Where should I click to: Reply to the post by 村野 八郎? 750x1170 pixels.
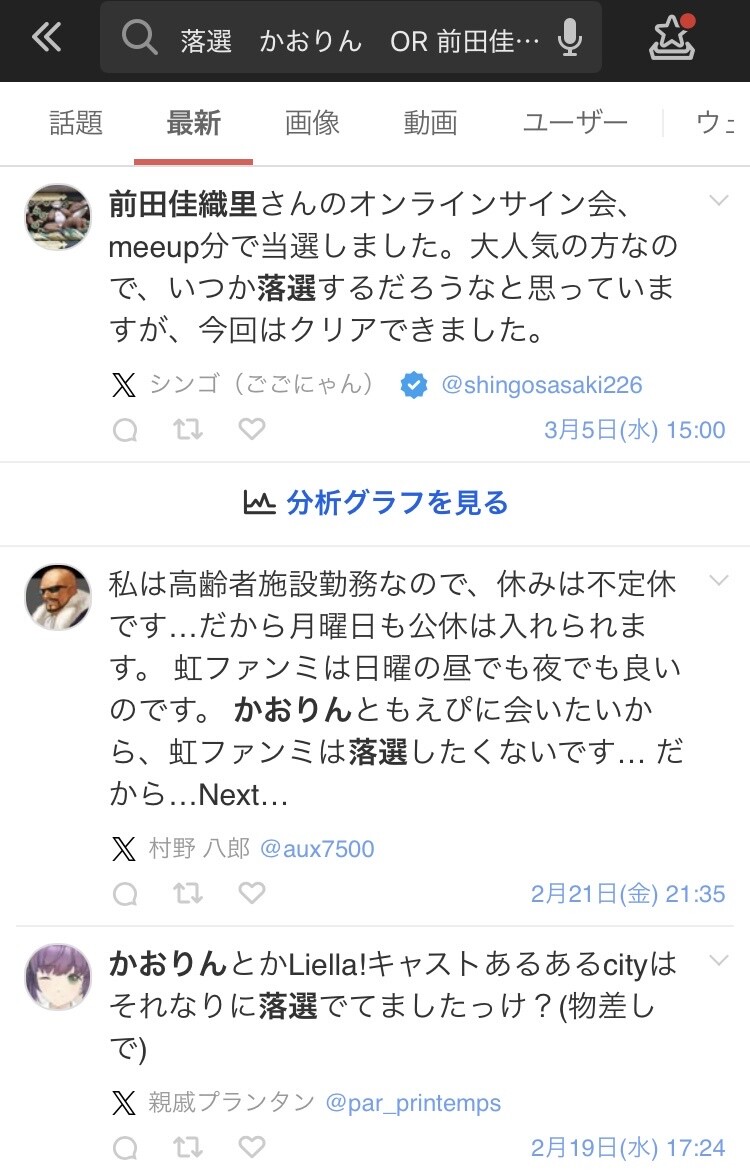[125, 893]
